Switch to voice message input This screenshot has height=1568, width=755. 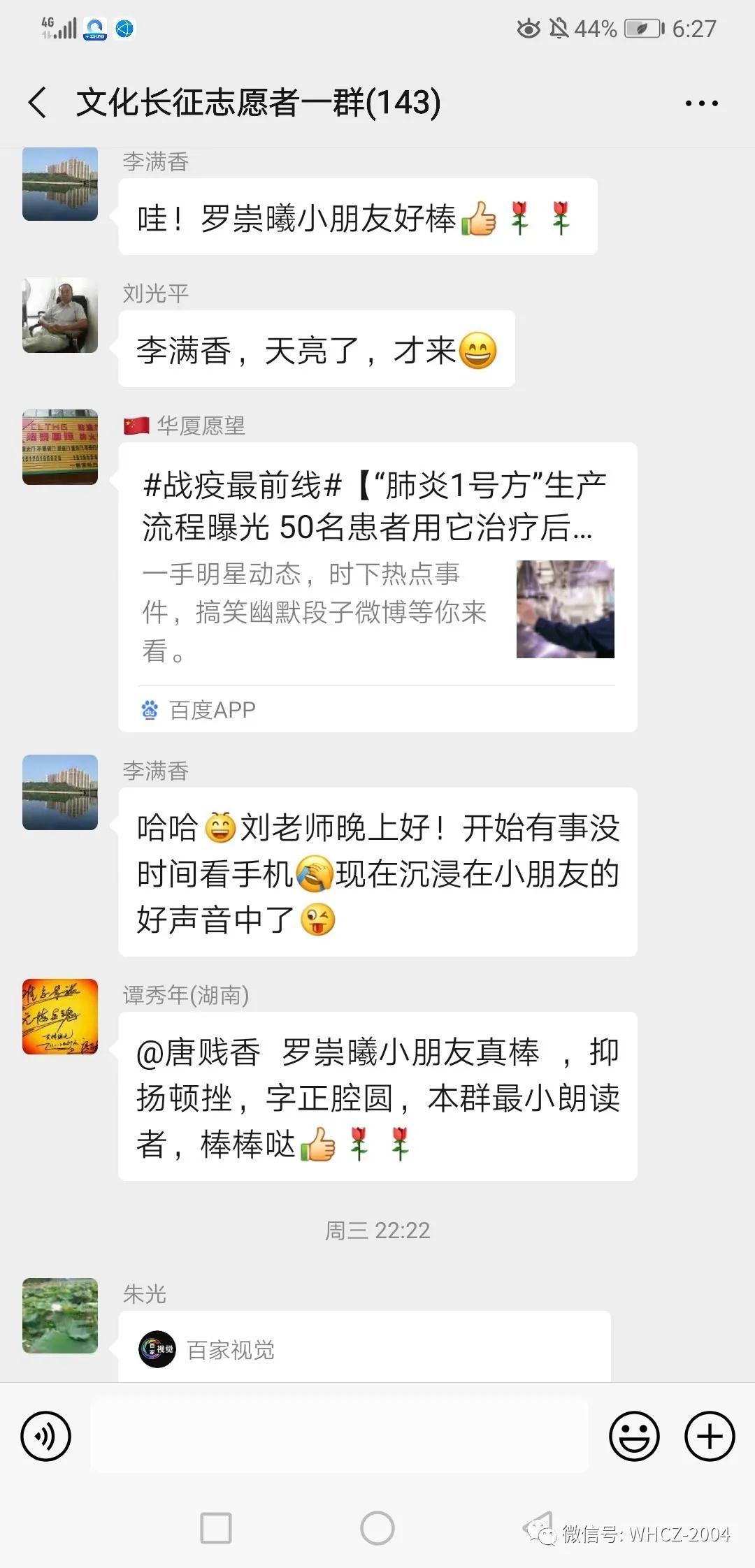click(46, 1437)
